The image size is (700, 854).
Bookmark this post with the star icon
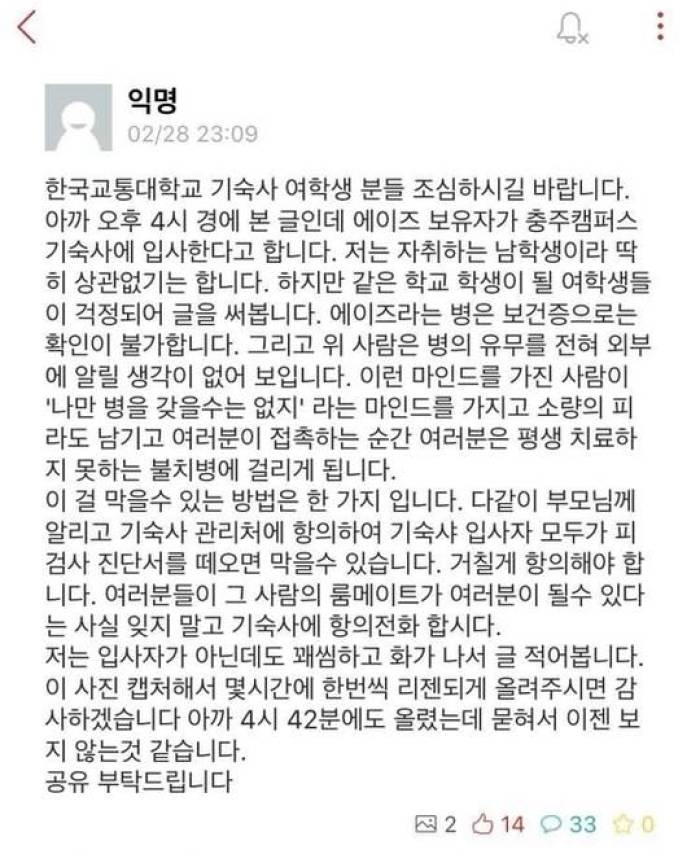coord(620,825)
